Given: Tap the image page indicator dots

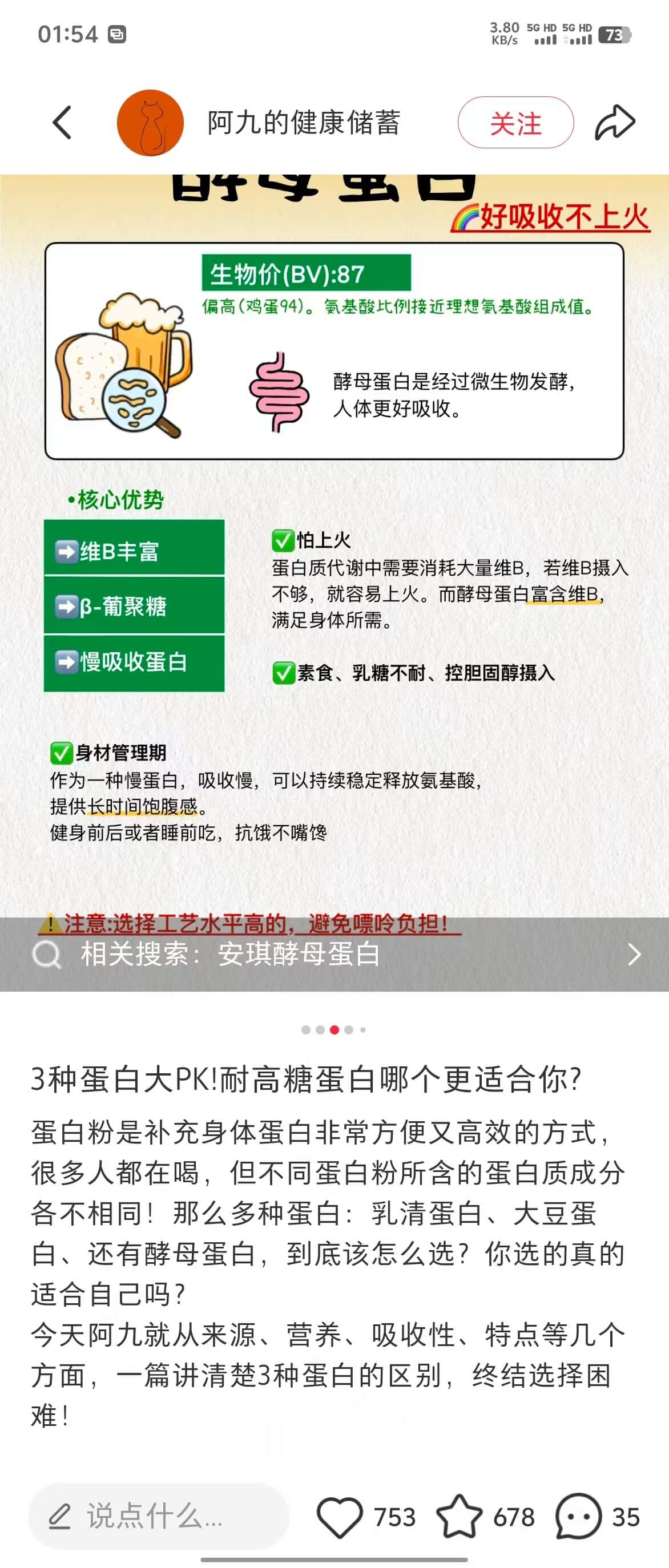Looking at the screenshot, I should [x=333, y=1029].
